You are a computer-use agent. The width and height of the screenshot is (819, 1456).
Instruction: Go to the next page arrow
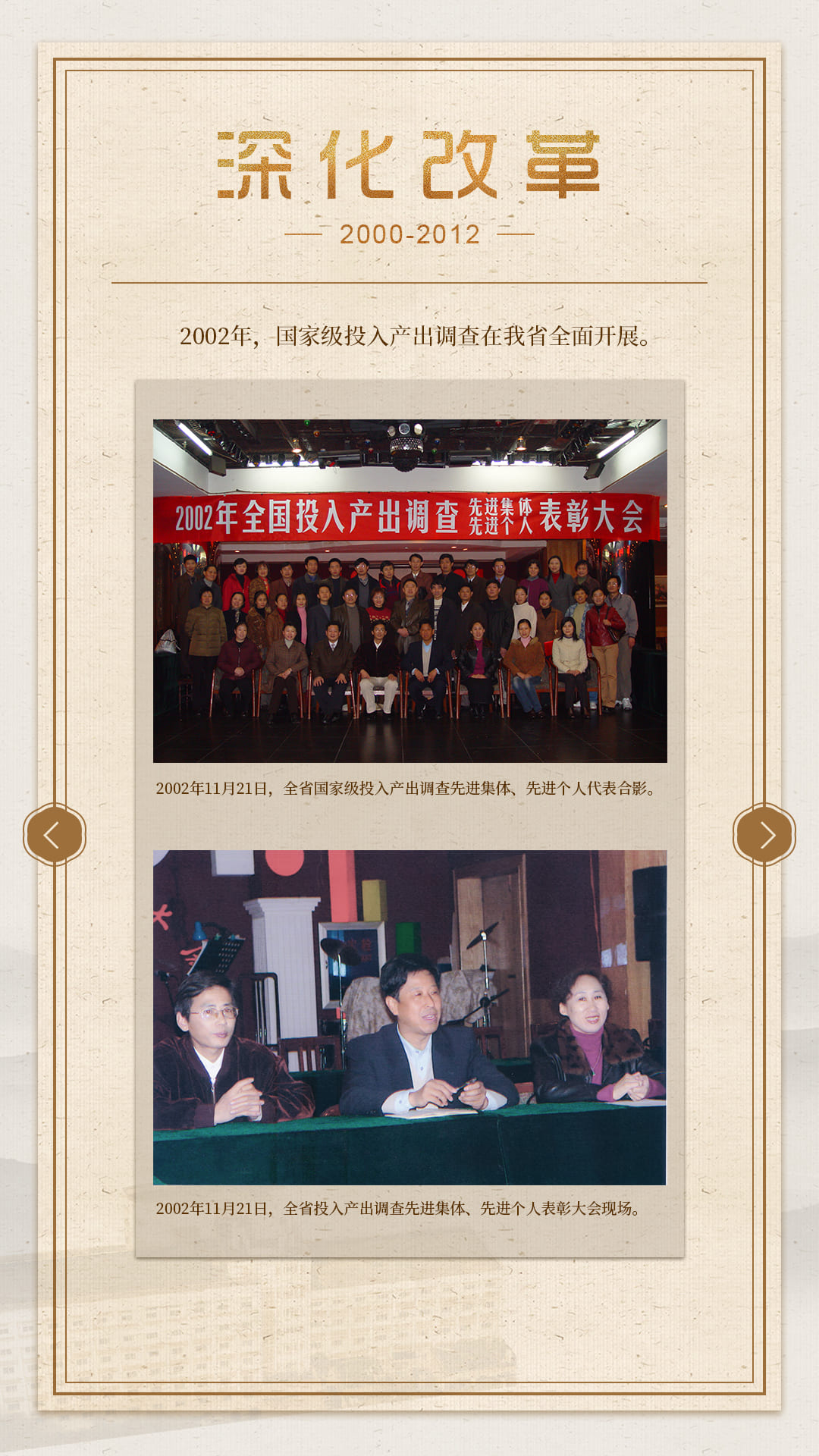click(x=764, y=834)
